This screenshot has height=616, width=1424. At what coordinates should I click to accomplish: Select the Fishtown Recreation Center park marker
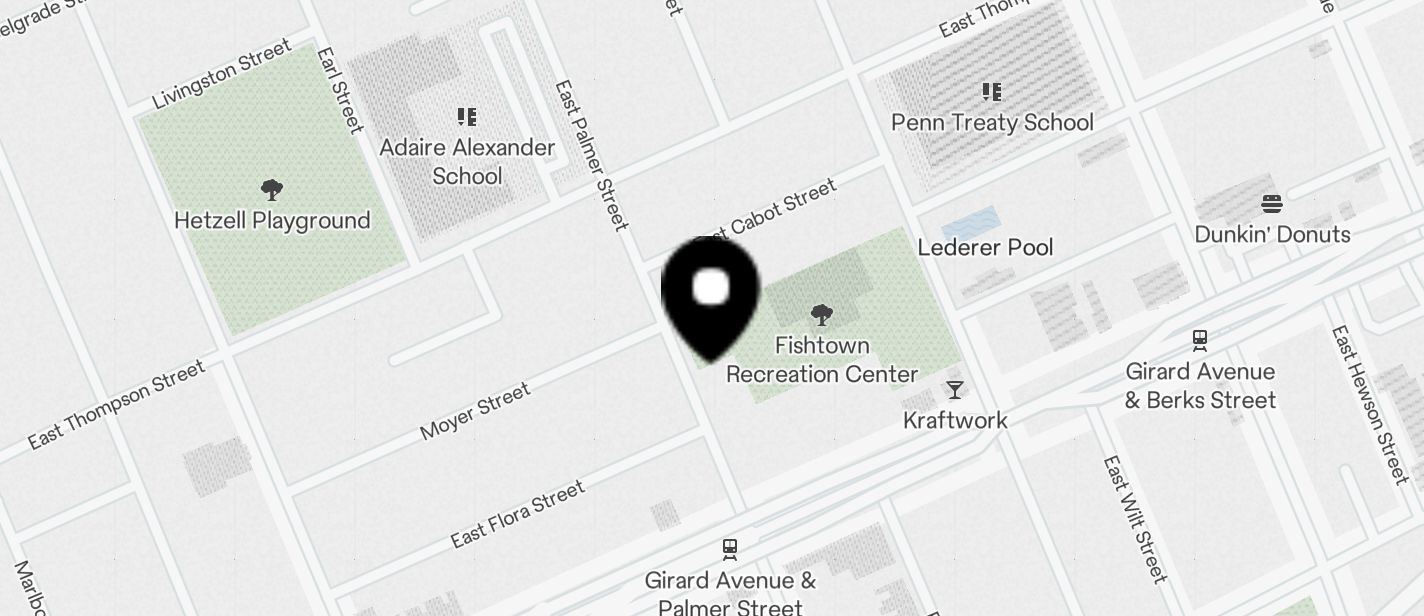click(x=822, y=317)
